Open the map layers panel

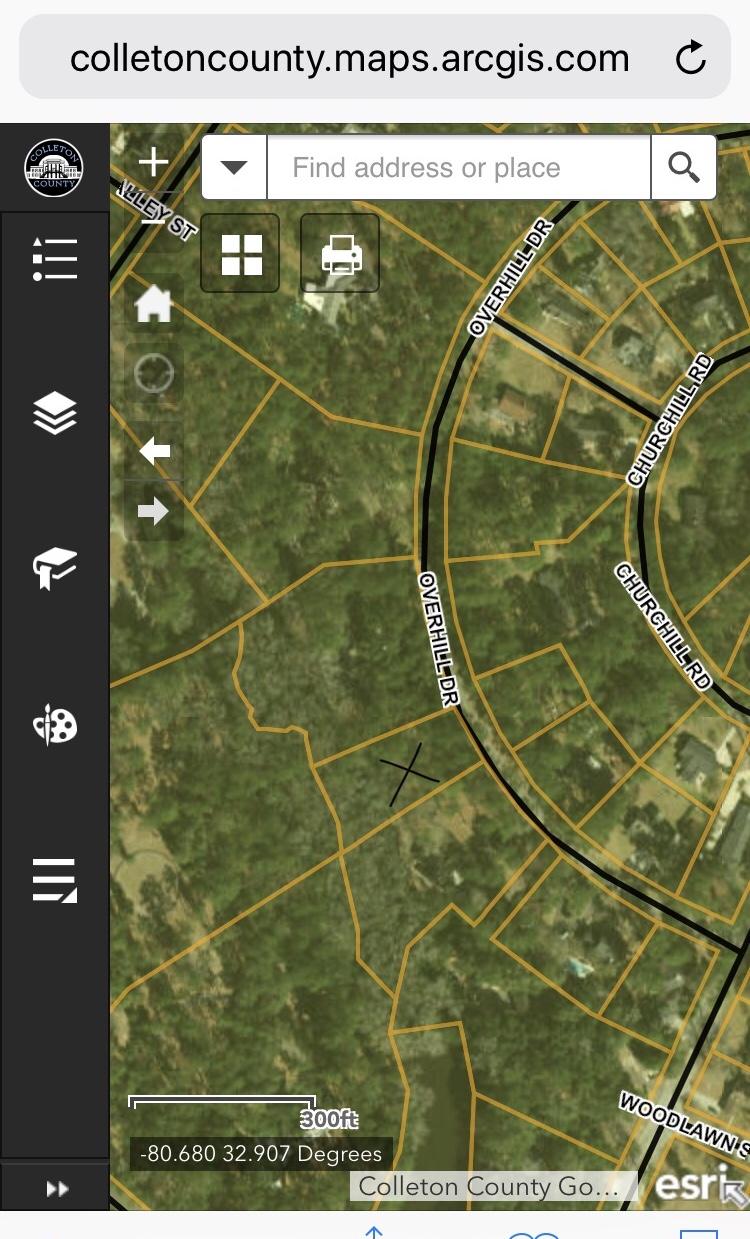[55, 413]
